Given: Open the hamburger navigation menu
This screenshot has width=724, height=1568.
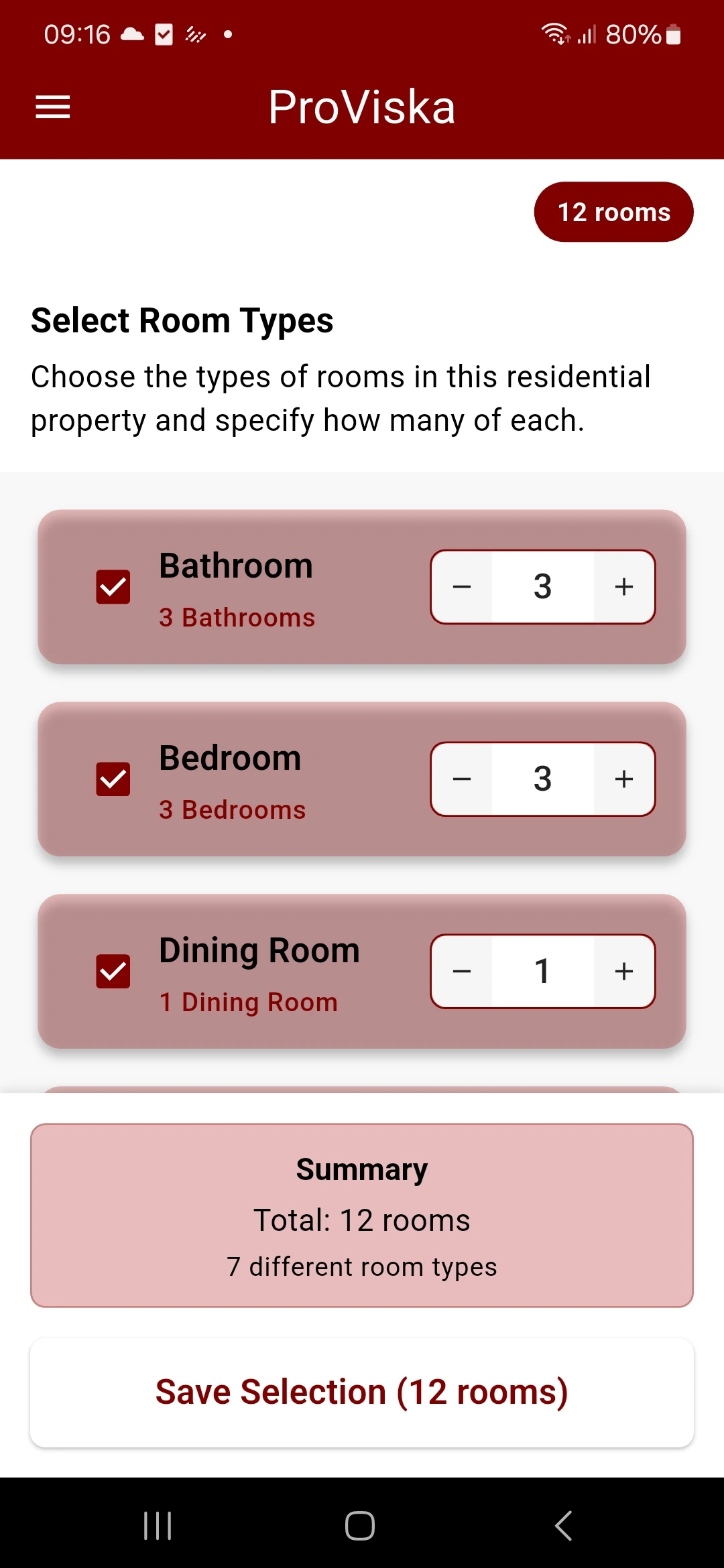Looking at the screenshot, I should pyautogui.click(x=53, y=107).
